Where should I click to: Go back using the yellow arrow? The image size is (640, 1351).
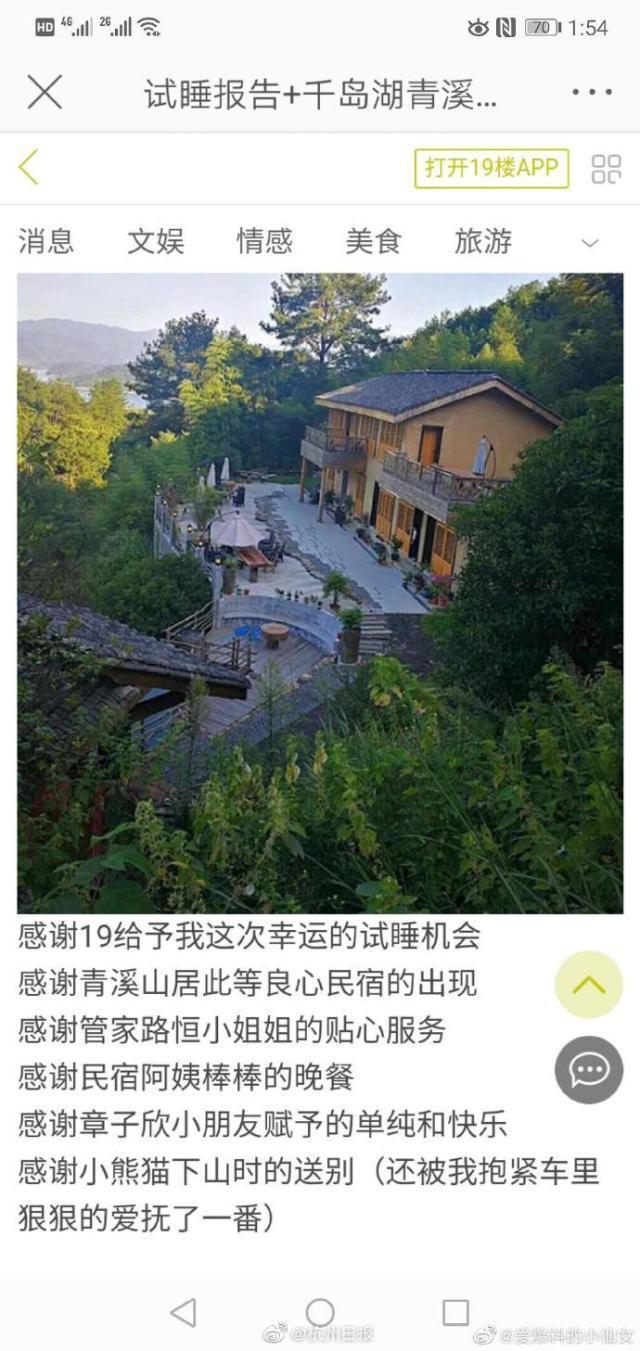click(30, 167)
